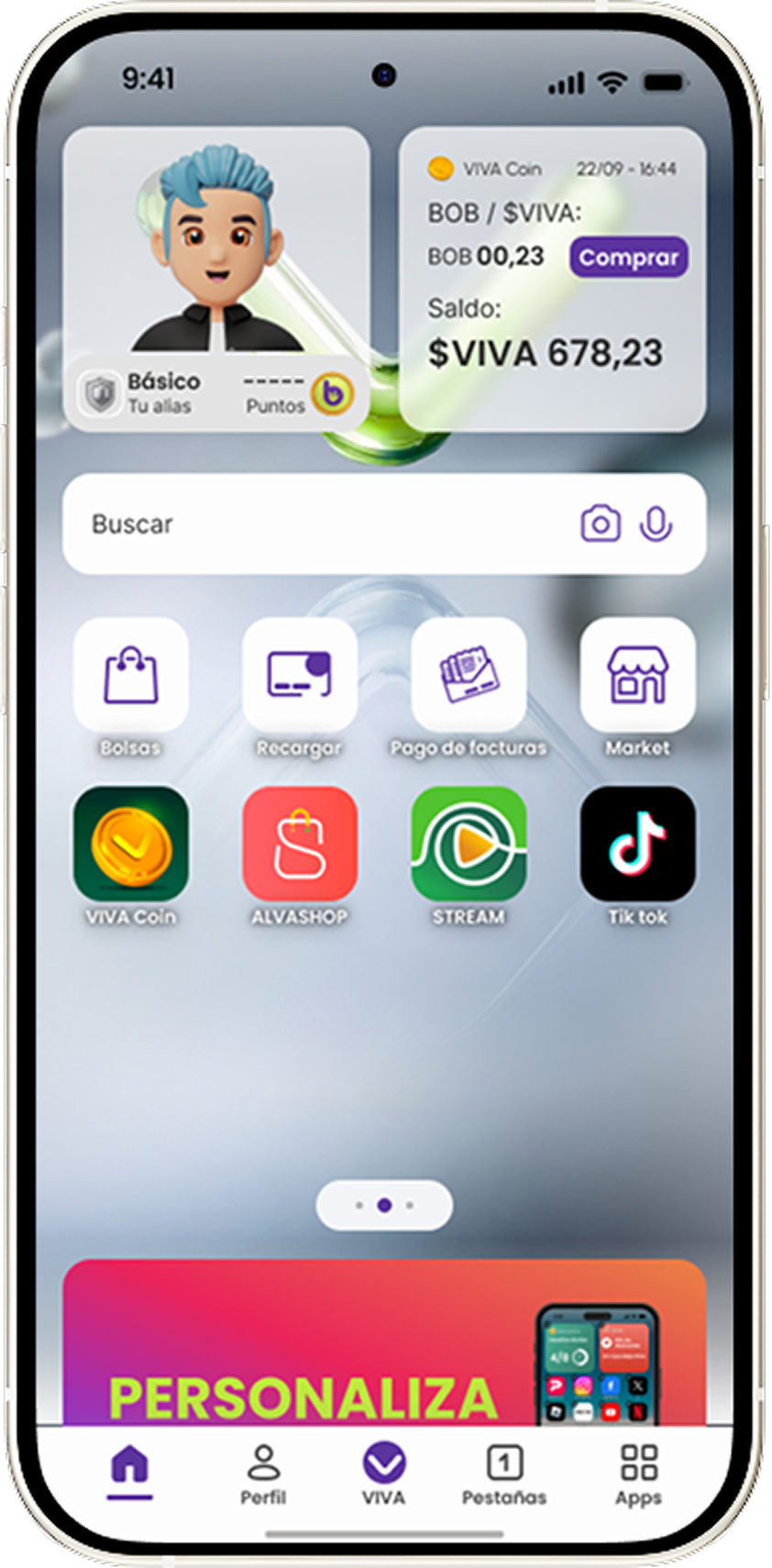Tap the Comprar button
Image resolution: width=772 pixels, height=1568 pixels.
[628, 258]
